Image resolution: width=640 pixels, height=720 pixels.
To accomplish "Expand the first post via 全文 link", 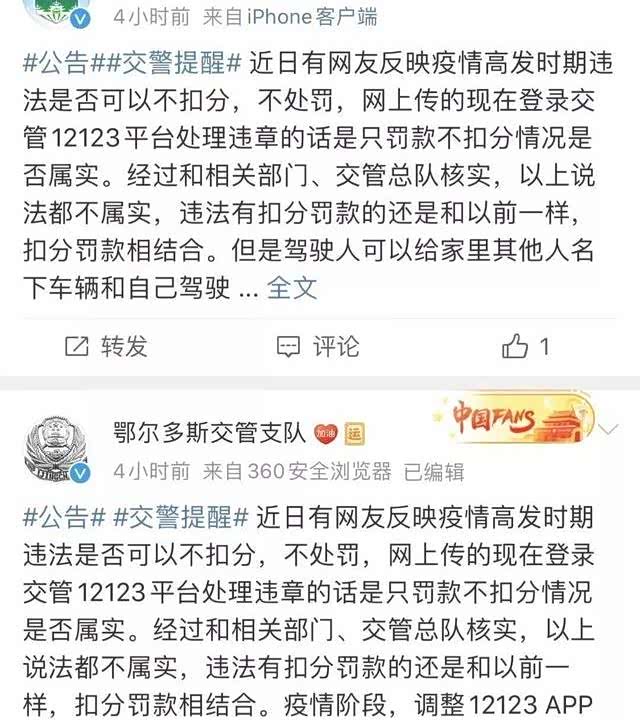I will (x=292, y=288).
